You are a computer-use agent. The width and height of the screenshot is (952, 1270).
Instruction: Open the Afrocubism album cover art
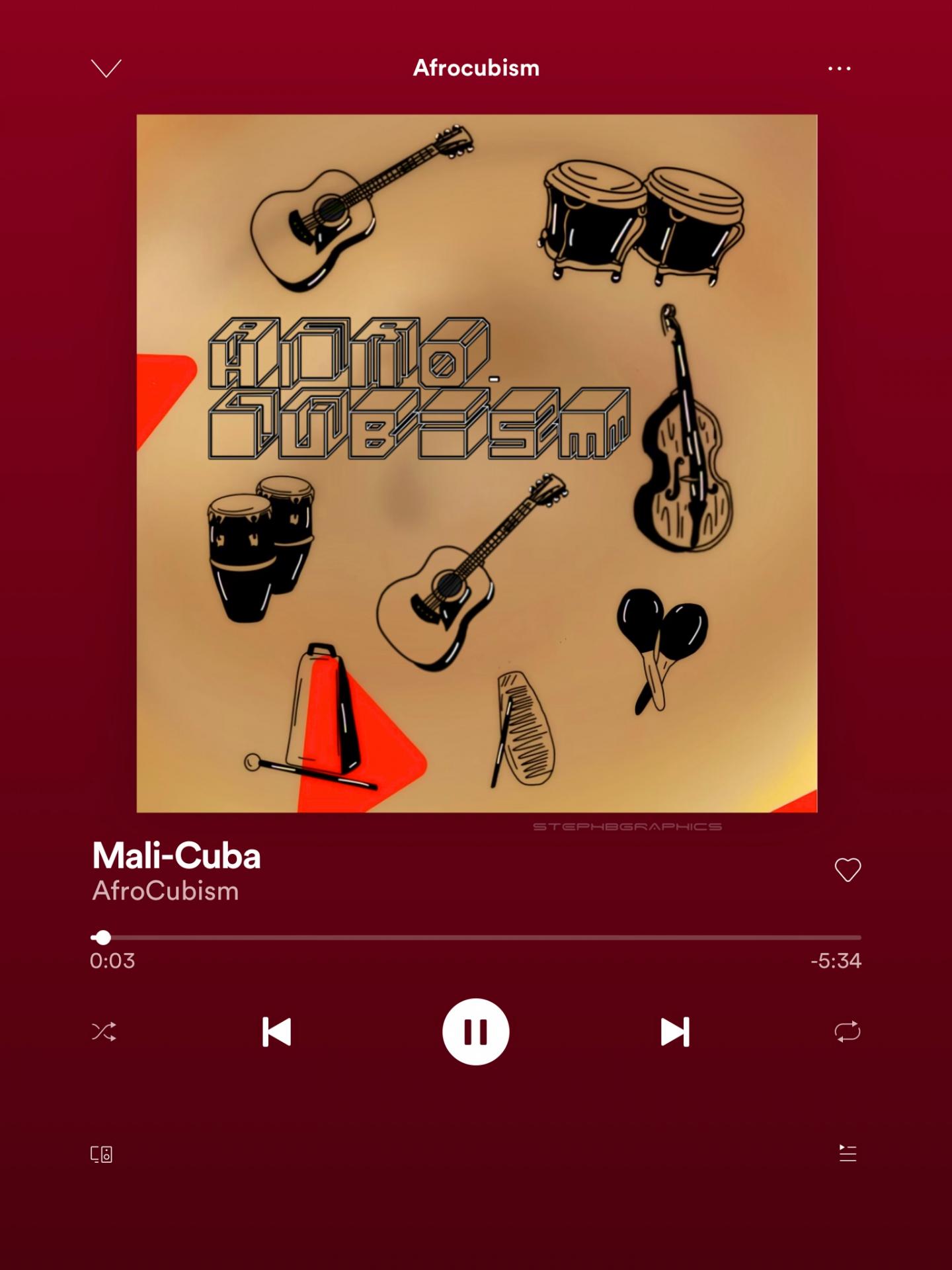(477, 463)
